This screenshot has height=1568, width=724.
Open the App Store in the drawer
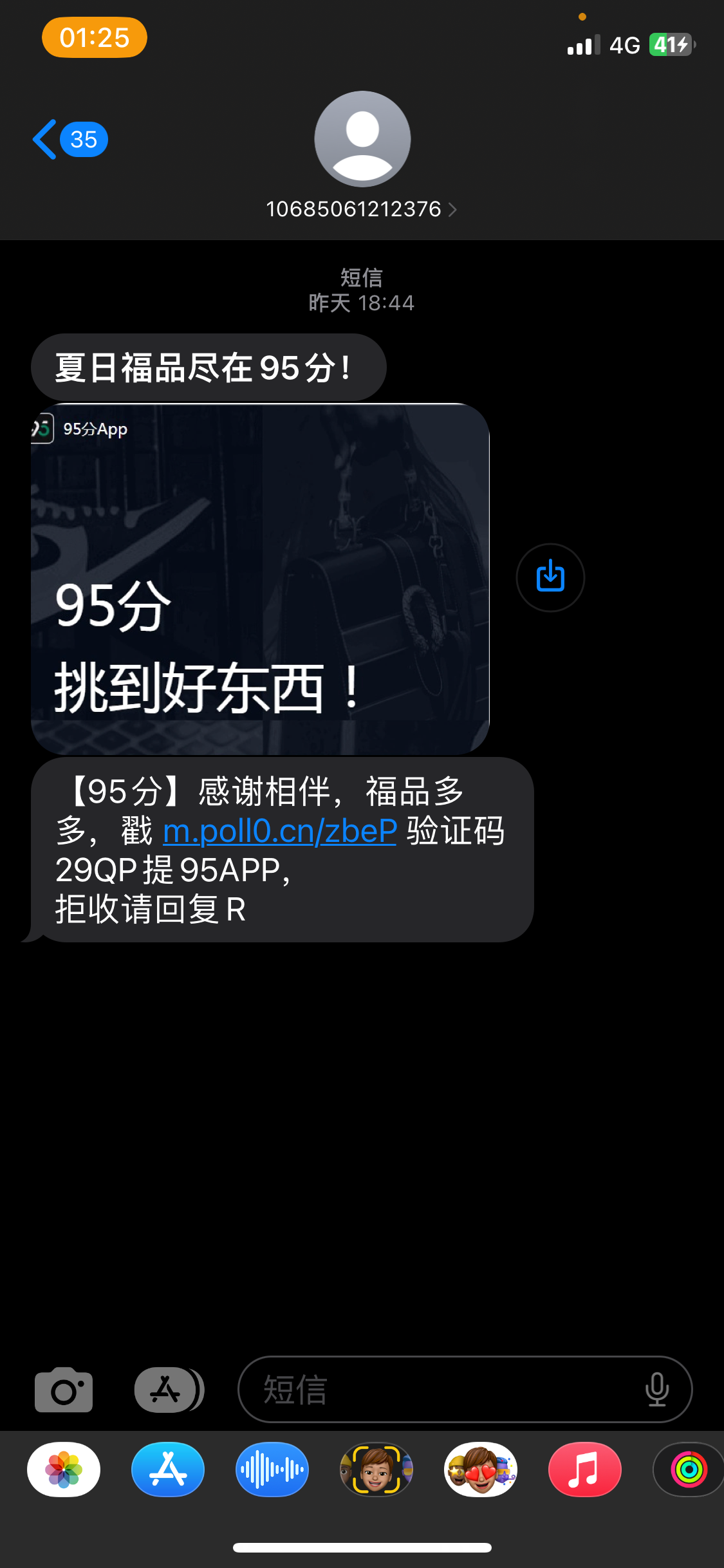pyautogui.click(x=168, y=1470)
